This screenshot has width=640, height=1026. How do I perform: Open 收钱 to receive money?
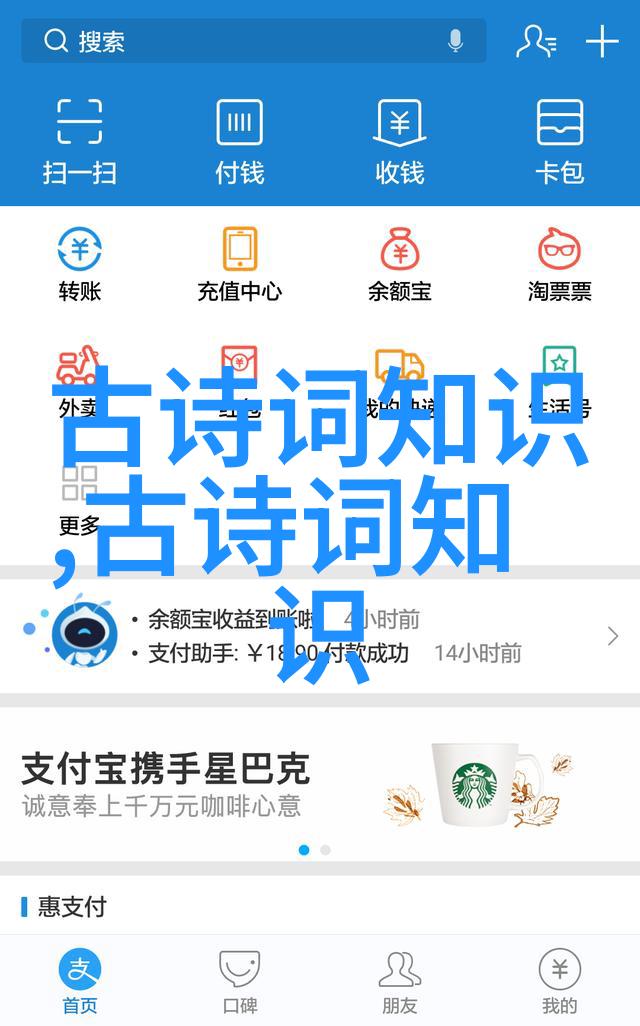coord(400,140)
